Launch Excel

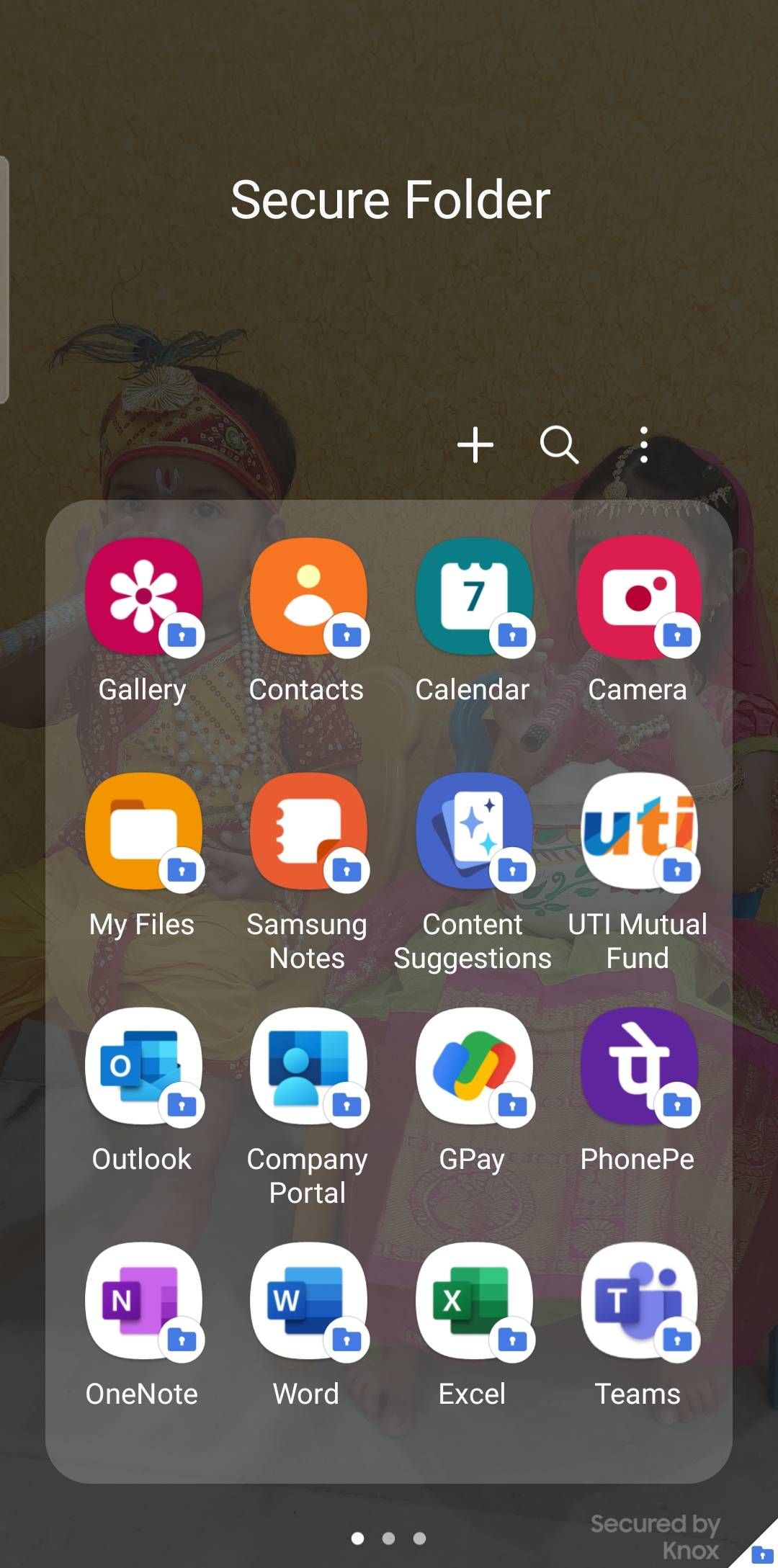(x=473, y=1301)
